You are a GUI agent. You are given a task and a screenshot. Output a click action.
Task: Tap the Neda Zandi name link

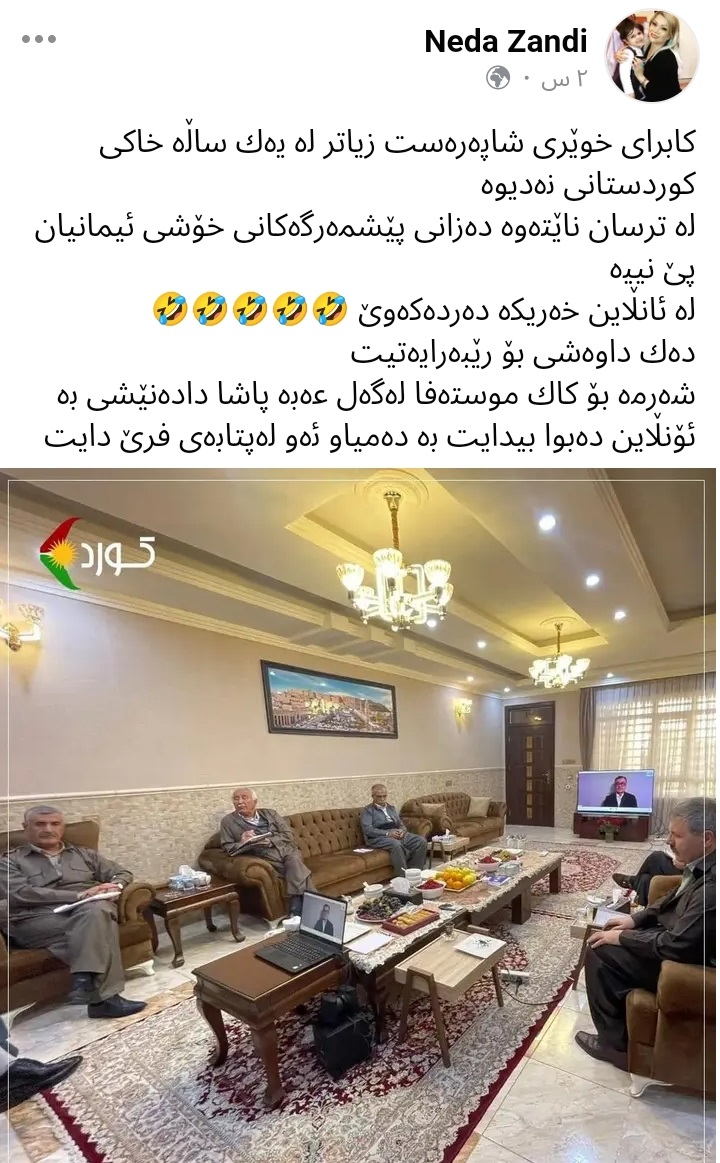[506, 42]
